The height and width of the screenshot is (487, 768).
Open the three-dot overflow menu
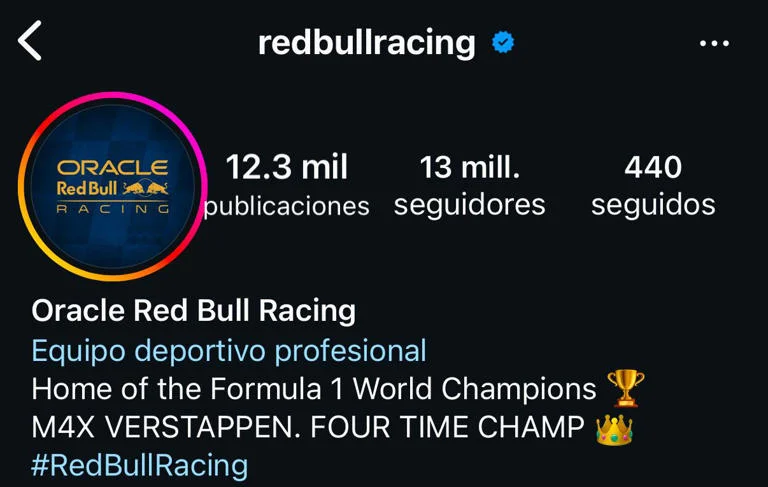pos(714,43)
